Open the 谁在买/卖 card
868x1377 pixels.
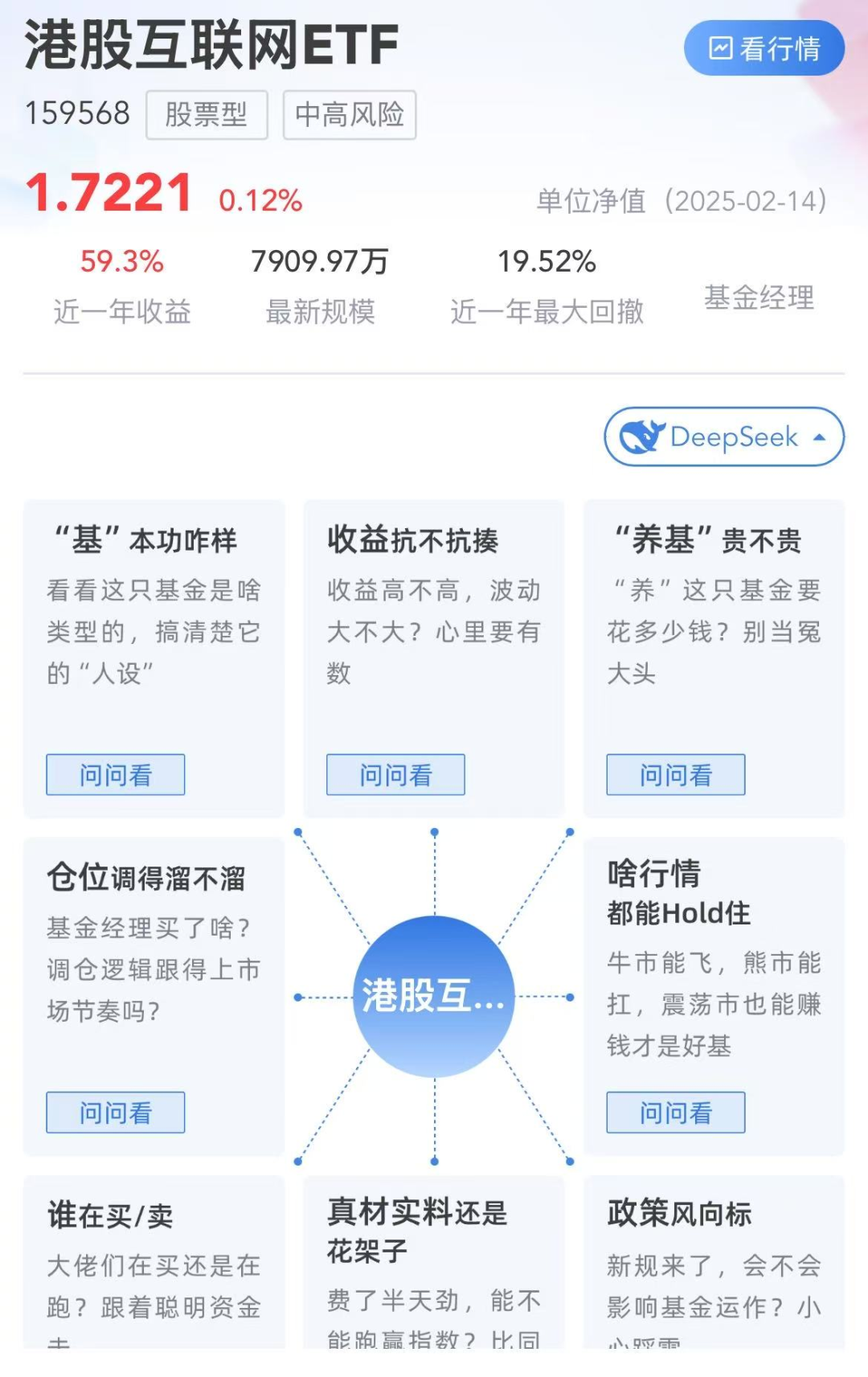tap(154, 1262)
